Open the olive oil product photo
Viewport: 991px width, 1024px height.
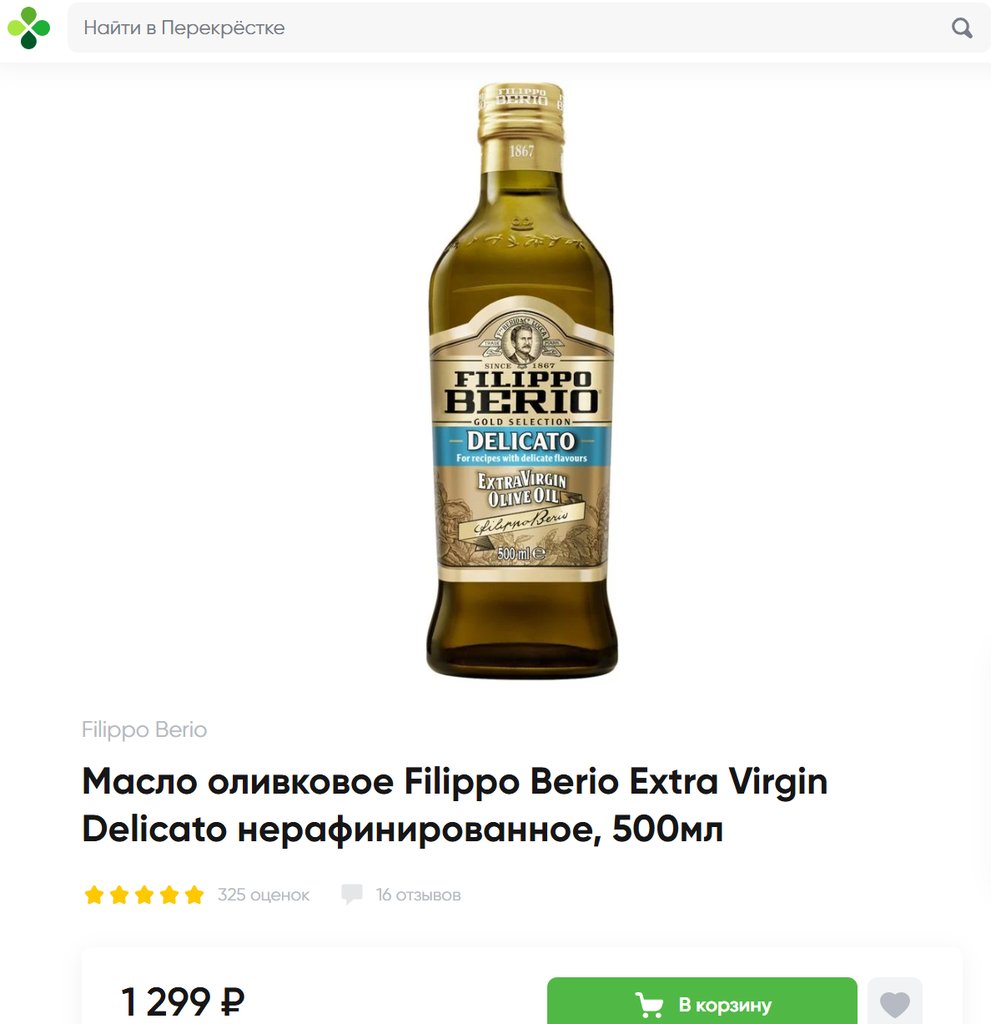coord(521,380)
